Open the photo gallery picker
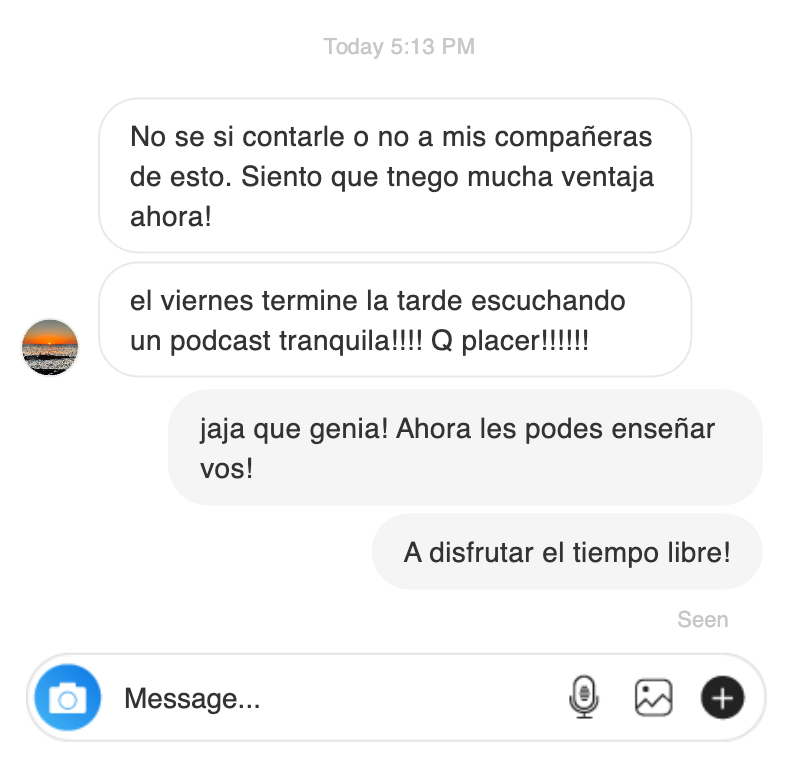Image resolution: width=794 pixels, height=768 pixels. coord(653,697)
